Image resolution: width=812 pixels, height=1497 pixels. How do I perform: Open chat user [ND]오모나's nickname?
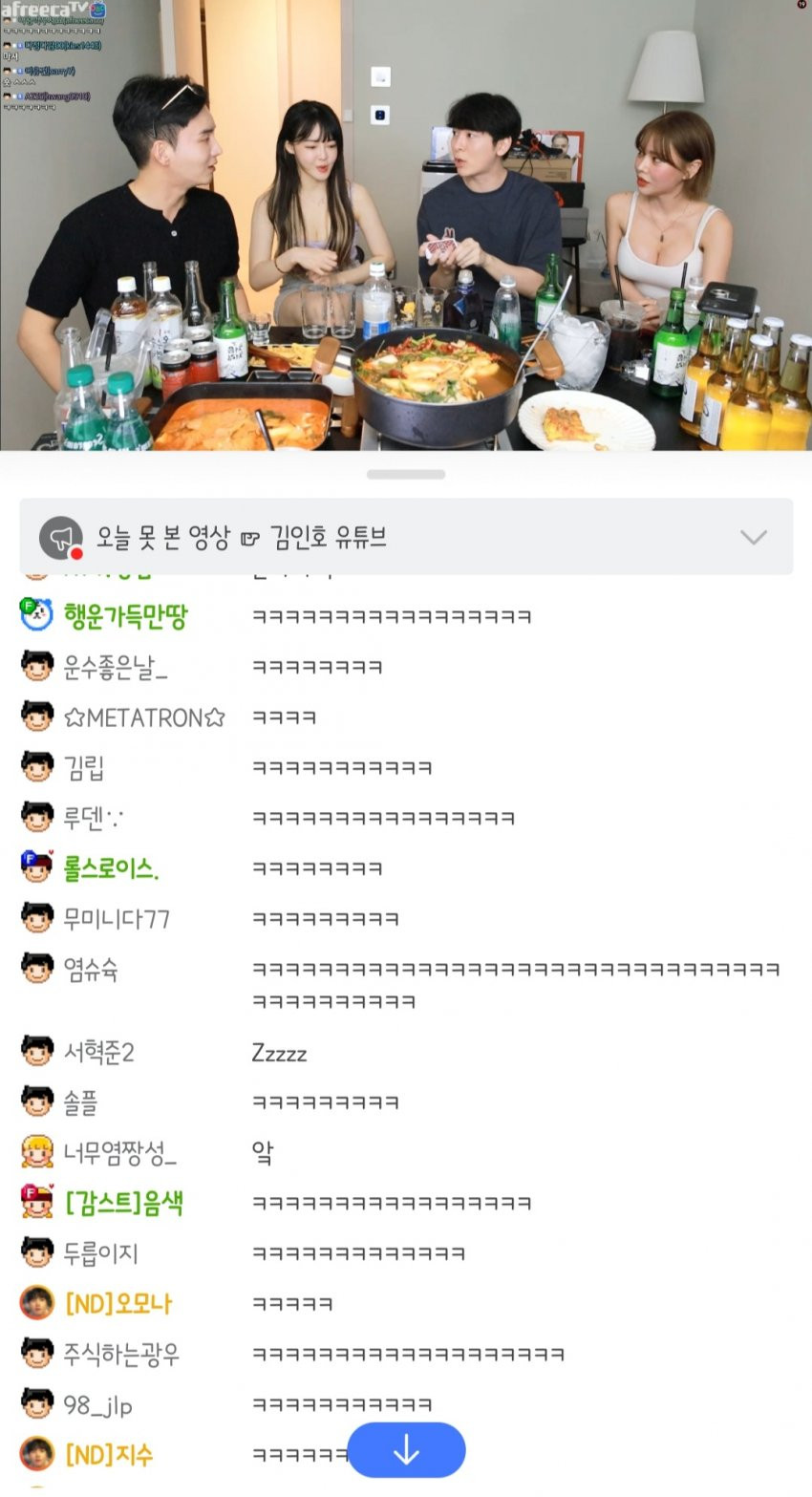(x=118, y=1303)
